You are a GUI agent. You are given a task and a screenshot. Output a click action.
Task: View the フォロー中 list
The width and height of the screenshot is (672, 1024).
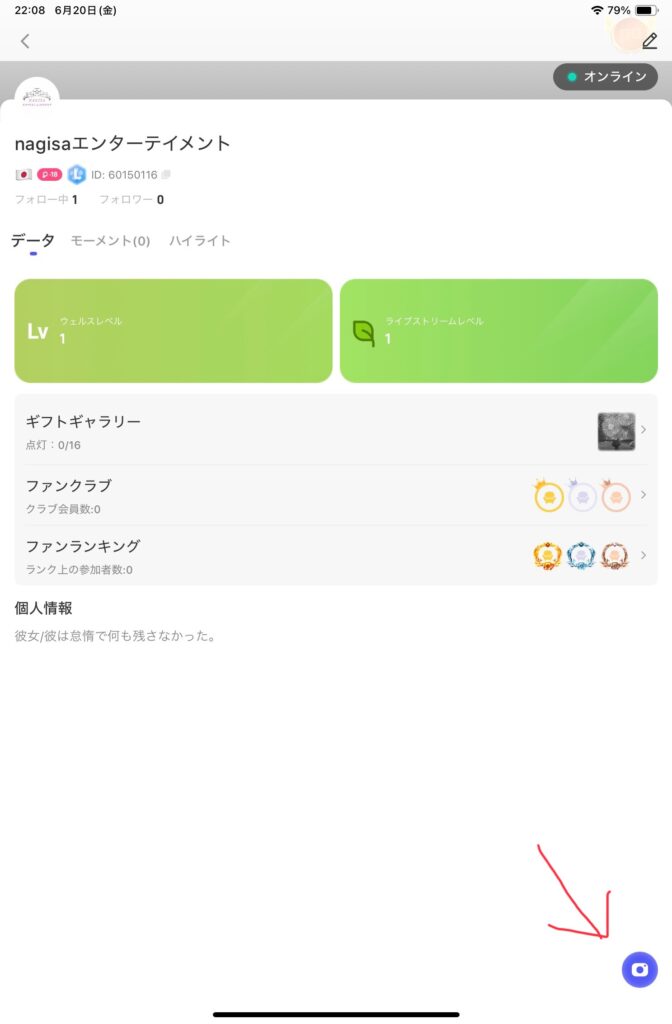coord(46,200)
